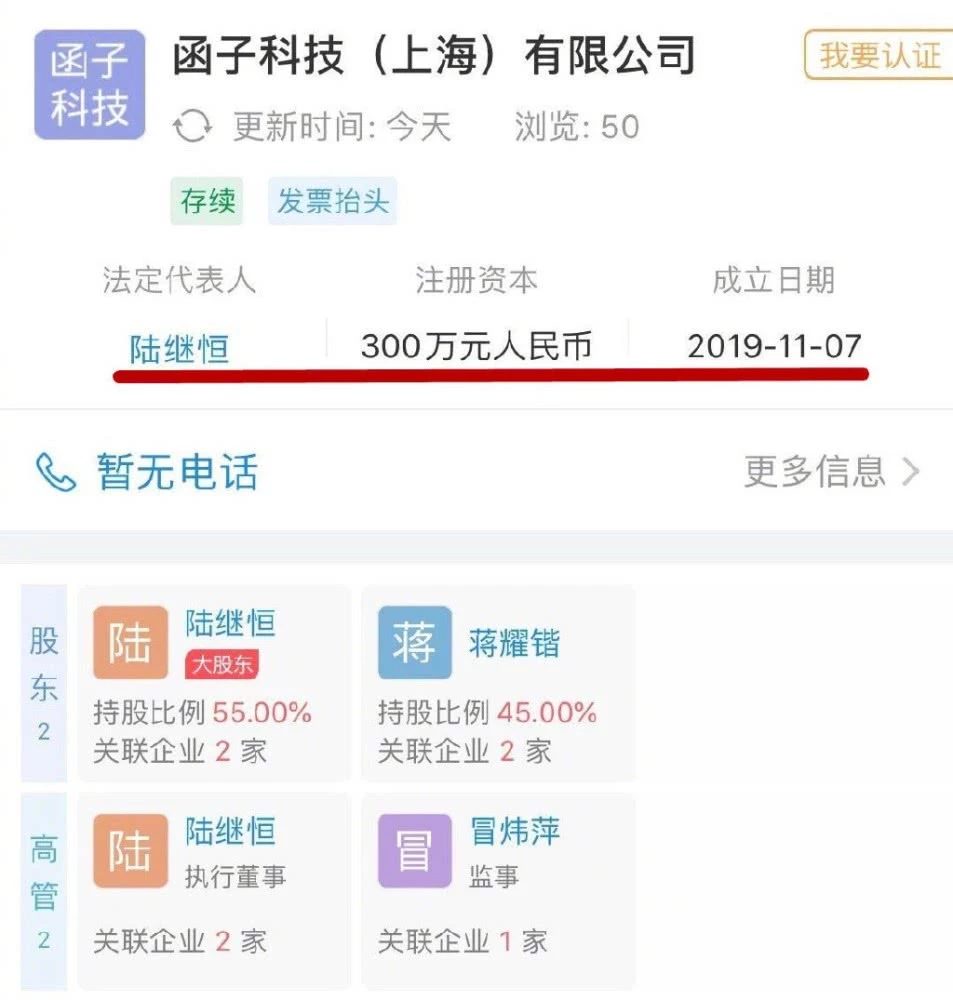Expand 更多信息 details
Viewport: 953px width, 1000px height.
click(831, 471)
